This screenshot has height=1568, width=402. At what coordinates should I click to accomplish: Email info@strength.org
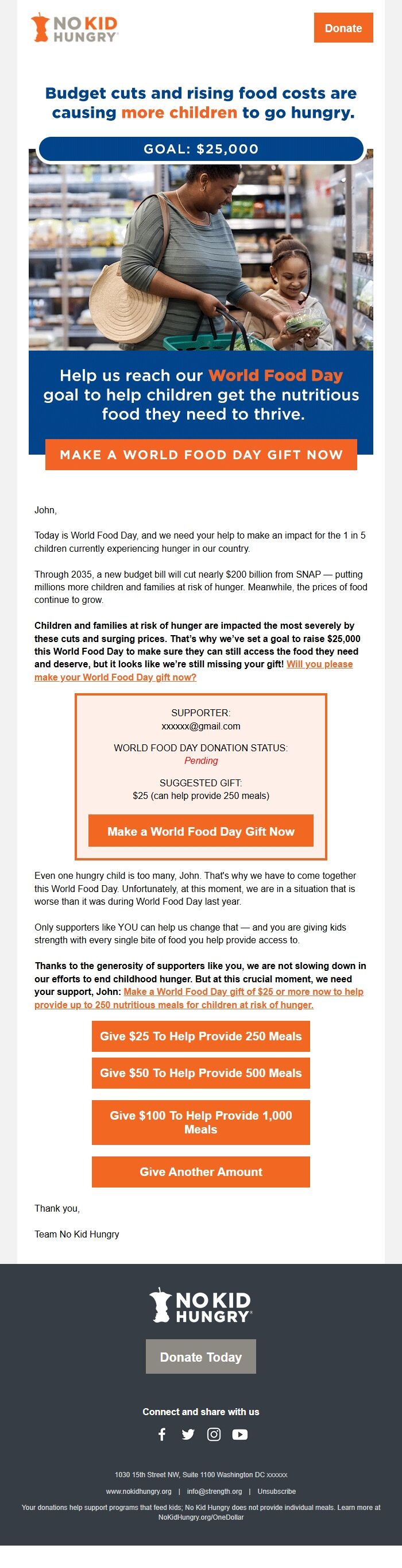214,1492
